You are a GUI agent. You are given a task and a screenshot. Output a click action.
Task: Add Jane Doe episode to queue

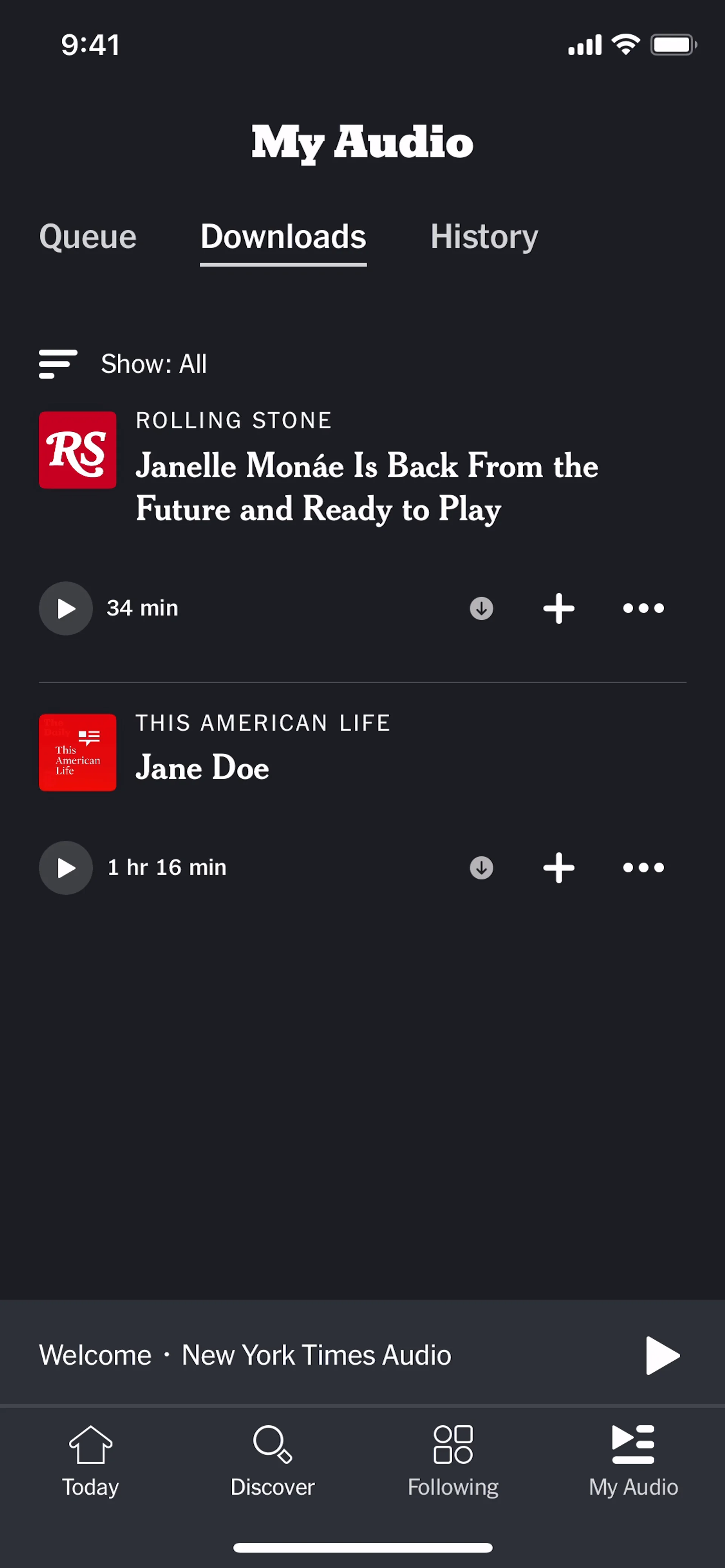558,867
